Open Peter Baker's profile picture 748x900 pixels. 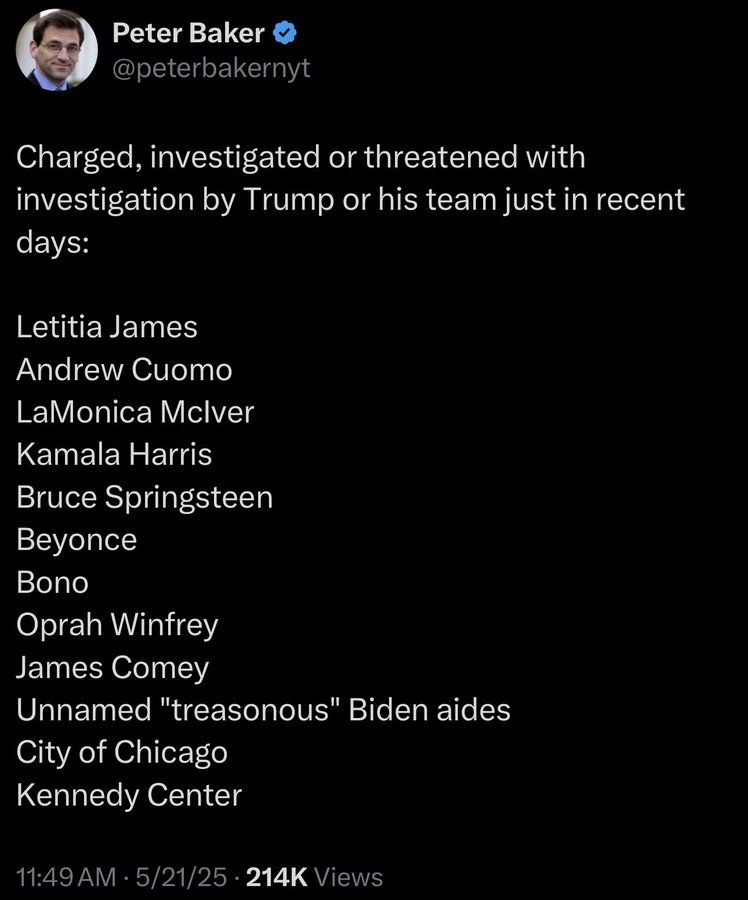pyautogui.click(x=57, y=50)
